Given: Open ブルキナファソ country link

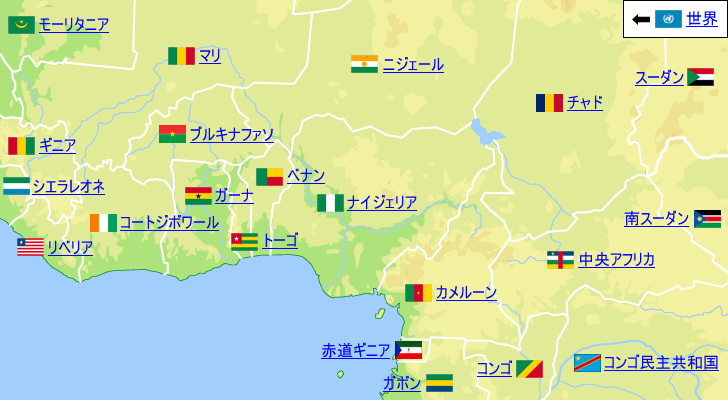Looking at the screenshot, I should coord(231,134).
